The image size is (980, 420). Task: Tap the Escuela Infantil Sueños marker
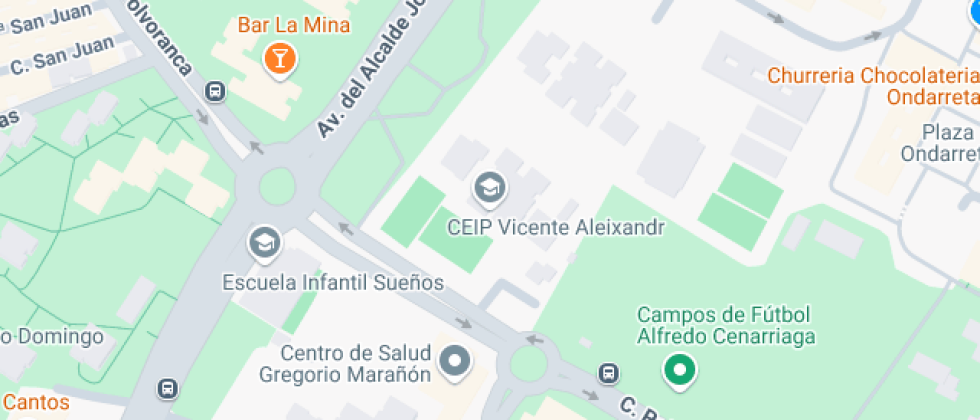coord(264,242)
